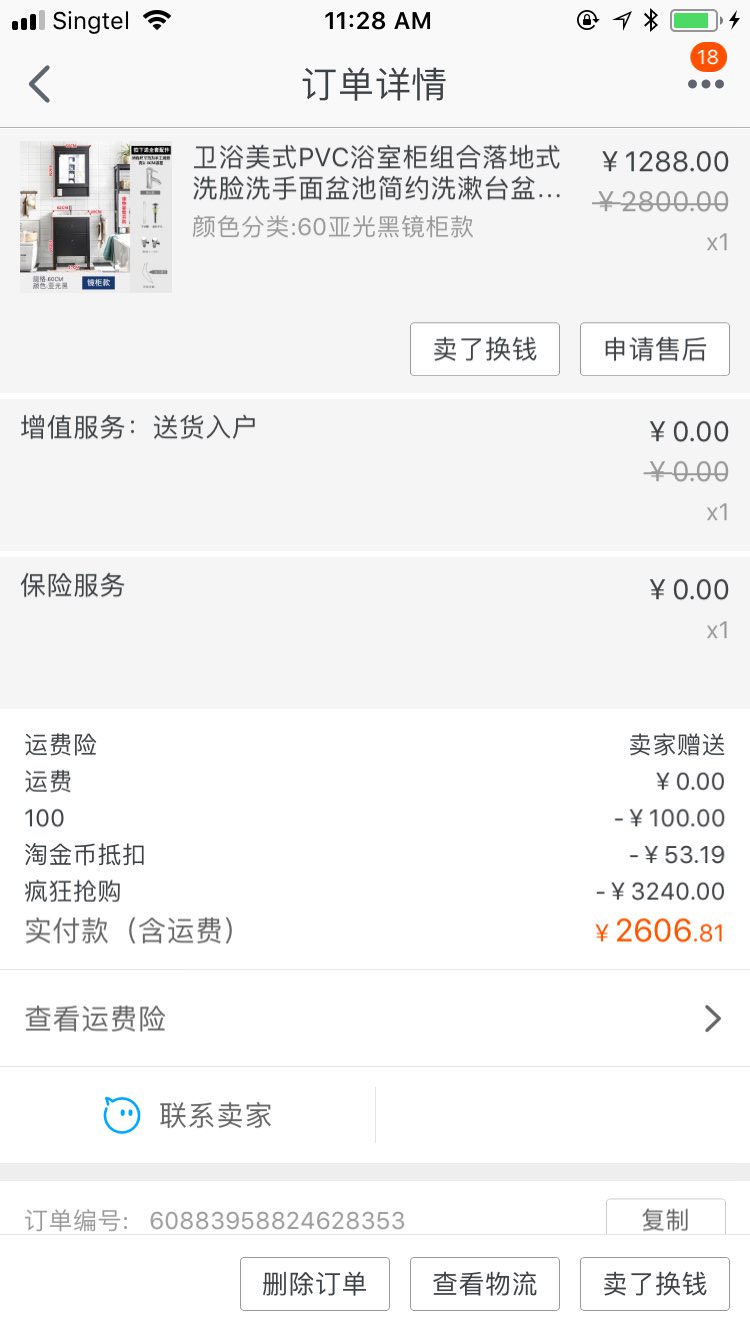Open the 查看运费险 row
Viewport: 750px width, 1334px height.
pos(375,1019)
